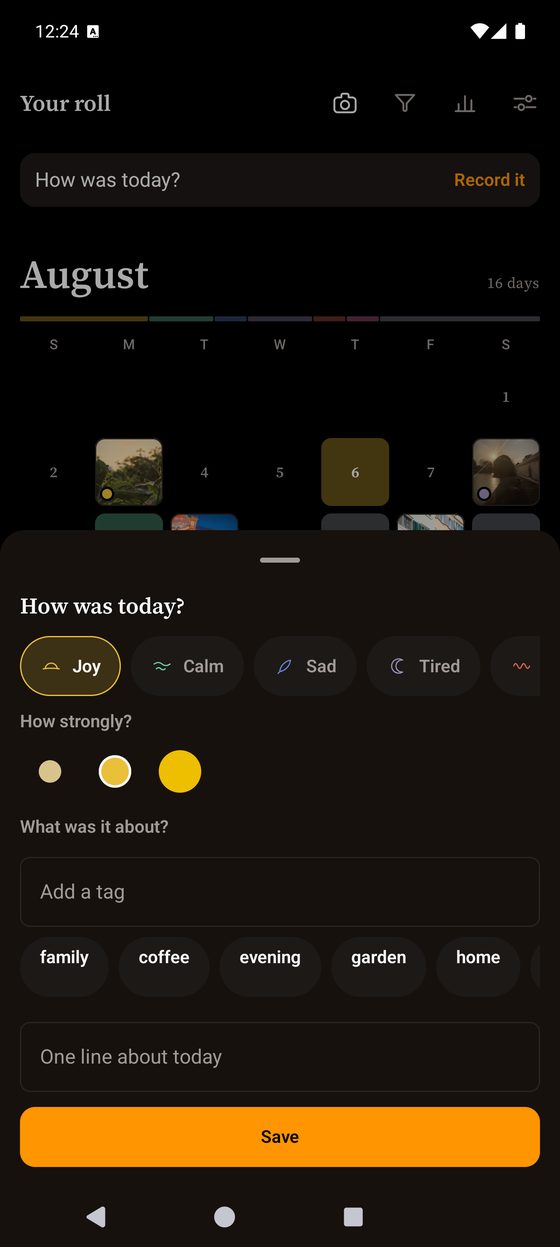Select the Tired mood chip

click(x=424, y=666)
